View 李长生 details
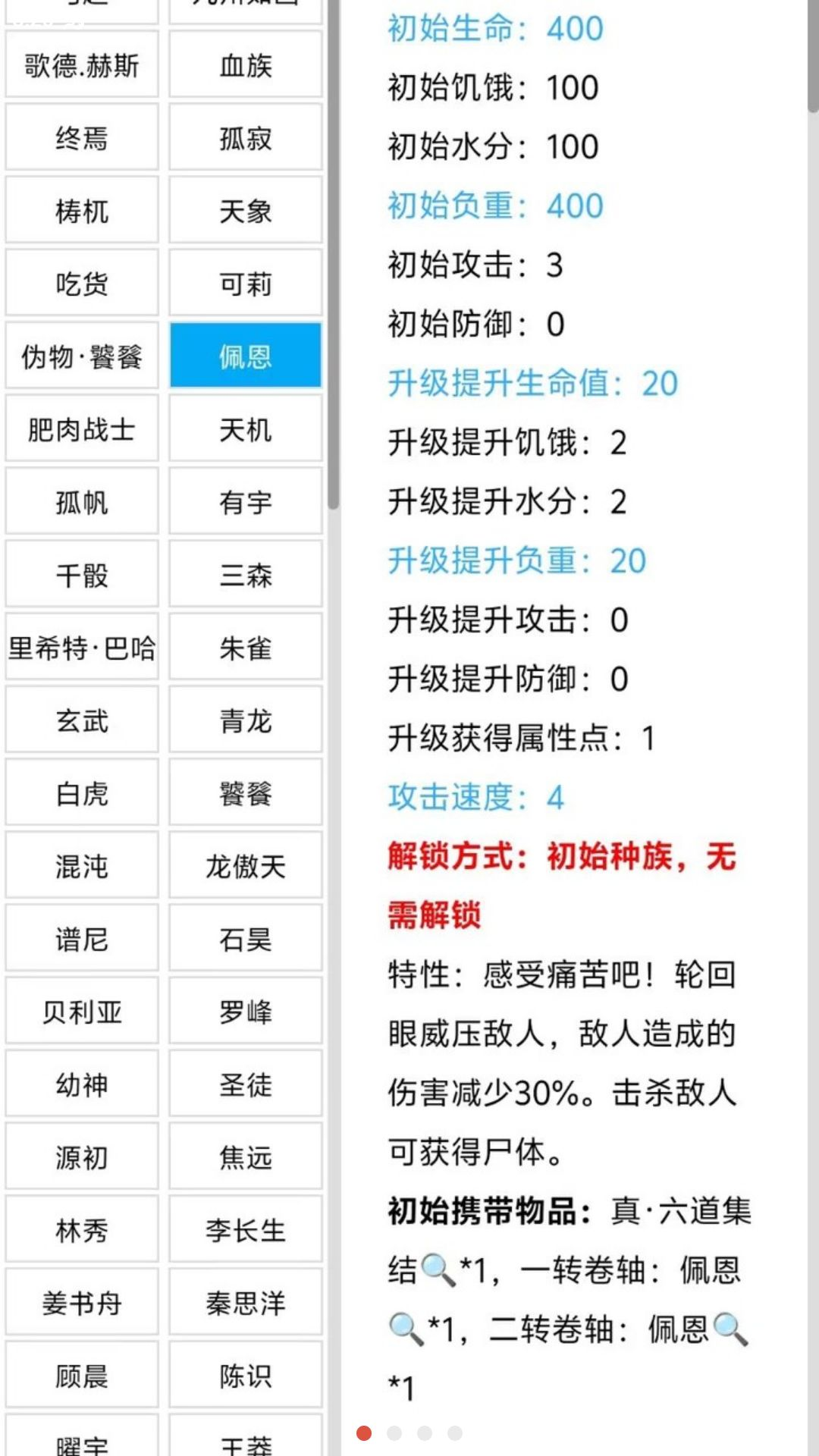The height and width of the screenshot is (1456, 819). coord(246,1230)
